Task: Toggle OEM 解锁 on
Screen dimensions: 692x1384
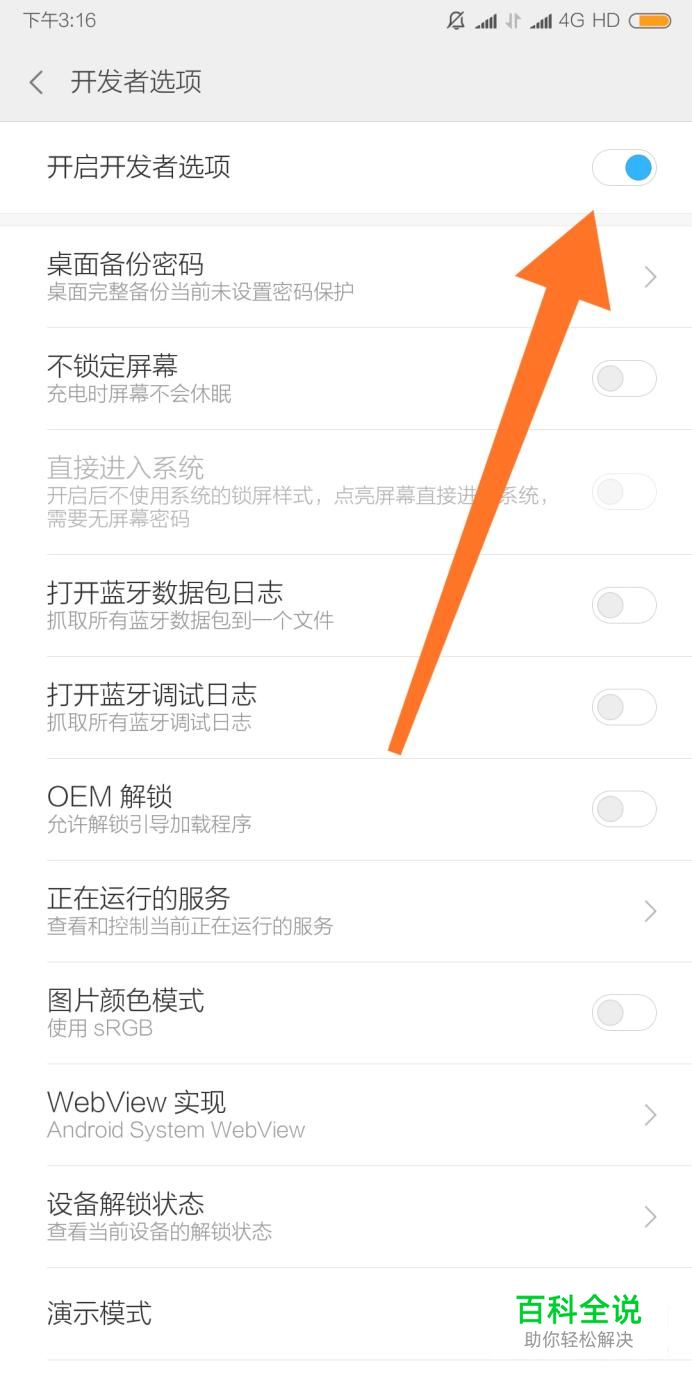Action: 624,809
